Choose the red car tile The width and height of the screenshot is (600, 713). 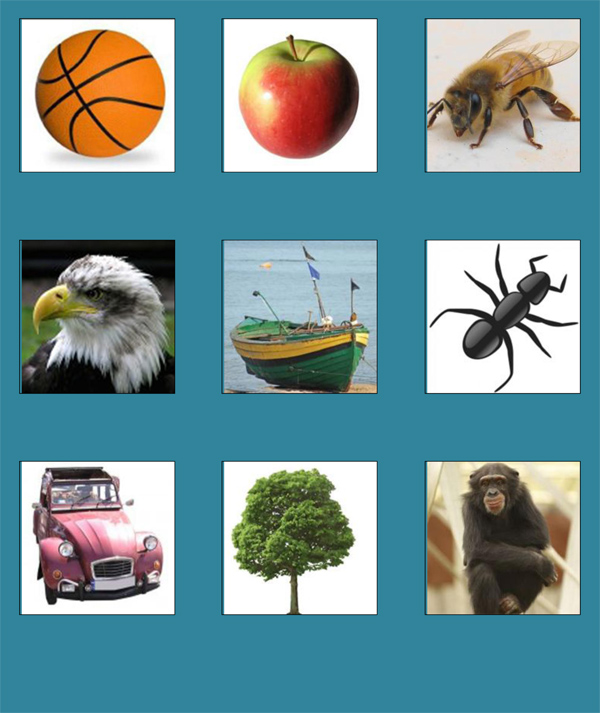click(x=98, y=537)
